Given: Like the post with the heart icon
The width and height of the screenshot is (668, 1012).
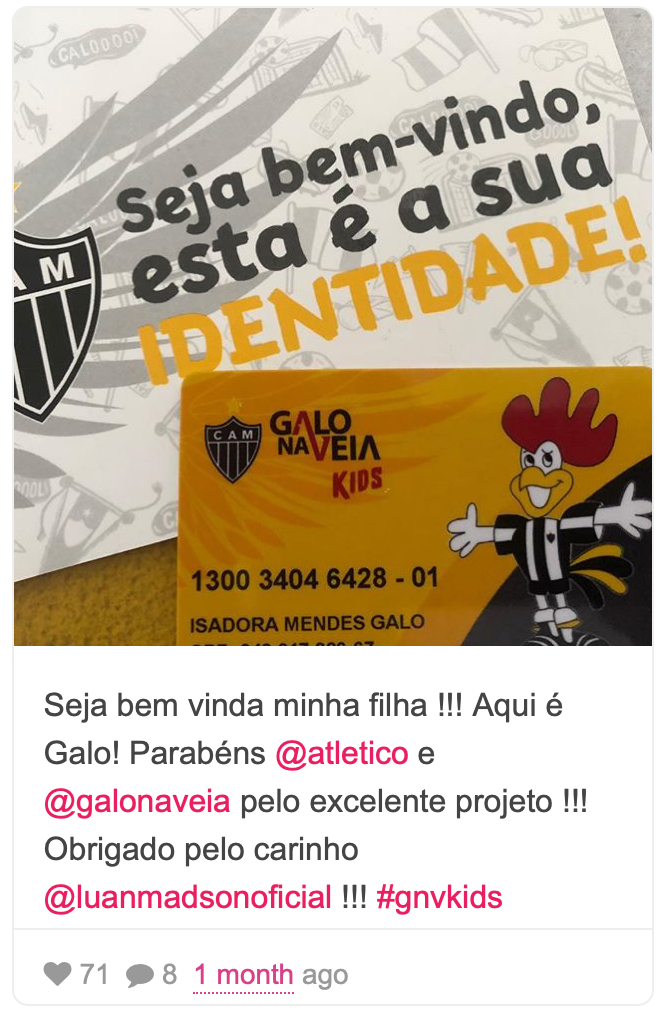Looking at the screenshot, I should (58, 974).
